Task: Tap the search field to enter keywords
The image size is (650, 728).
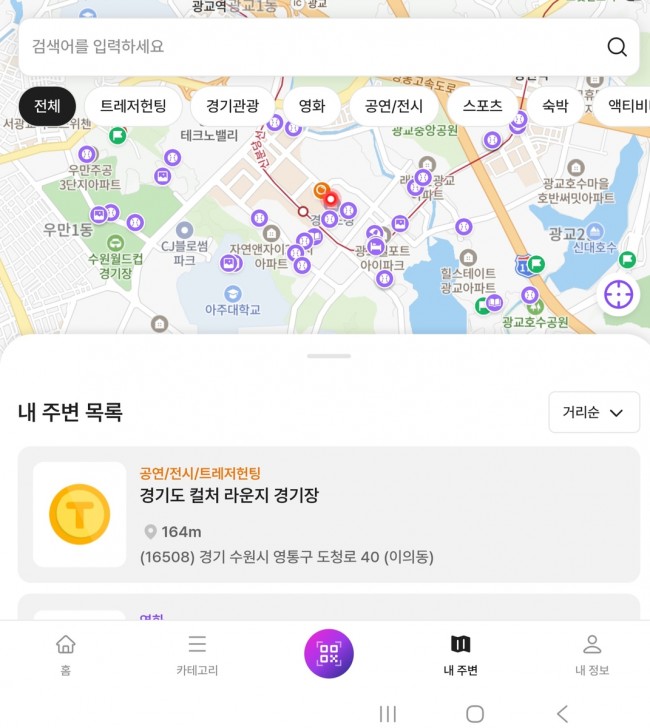Action: point(310,47)
